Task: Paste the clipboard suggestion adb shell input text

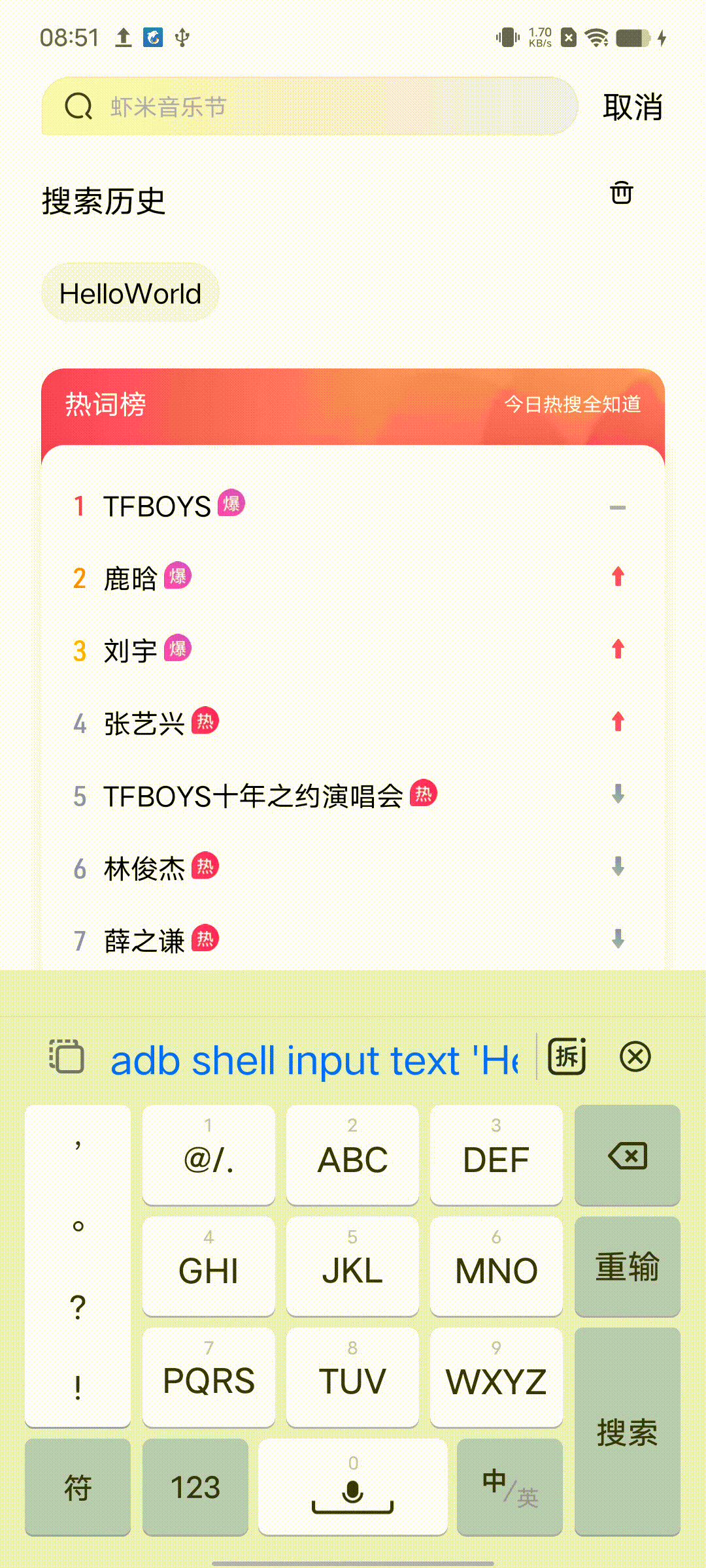Action: coord(314,1059)
